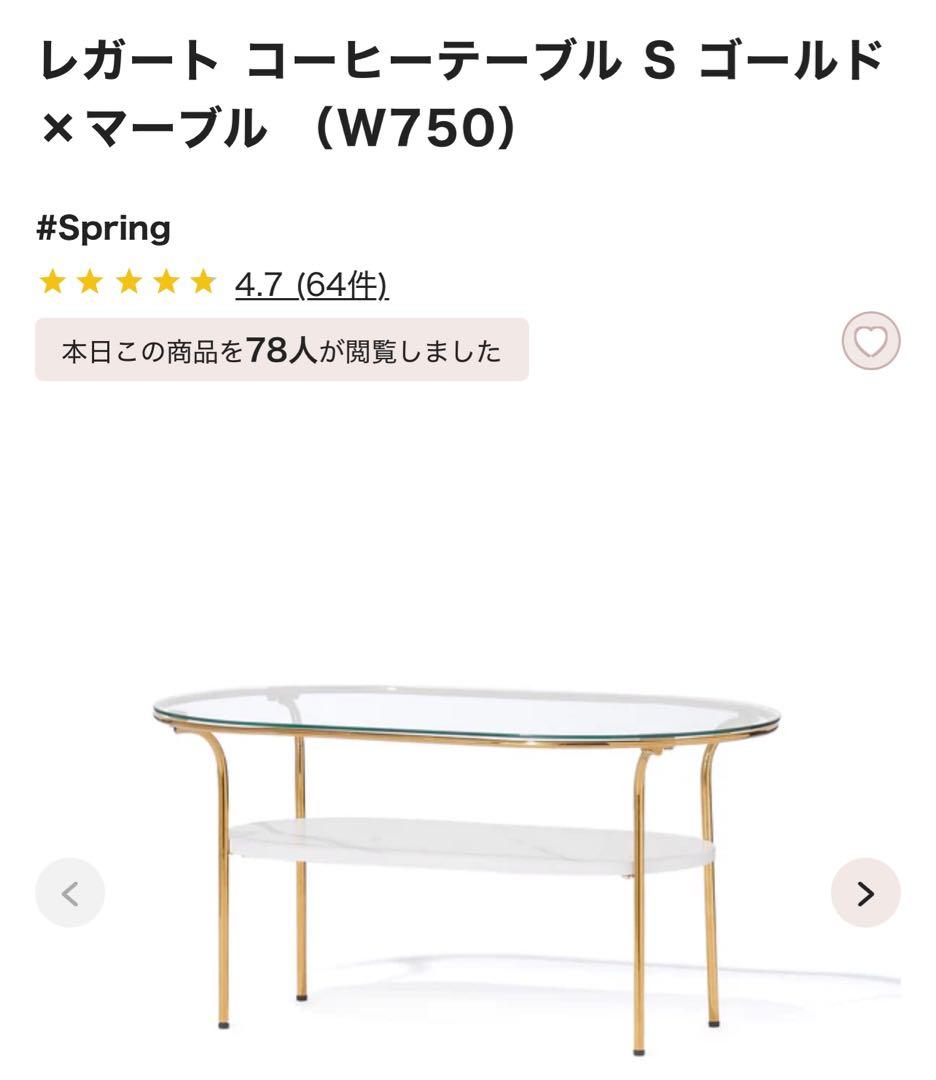Show the next product image
The width and height of the screenshot is (936, 1080).
[x=865, y=893]
